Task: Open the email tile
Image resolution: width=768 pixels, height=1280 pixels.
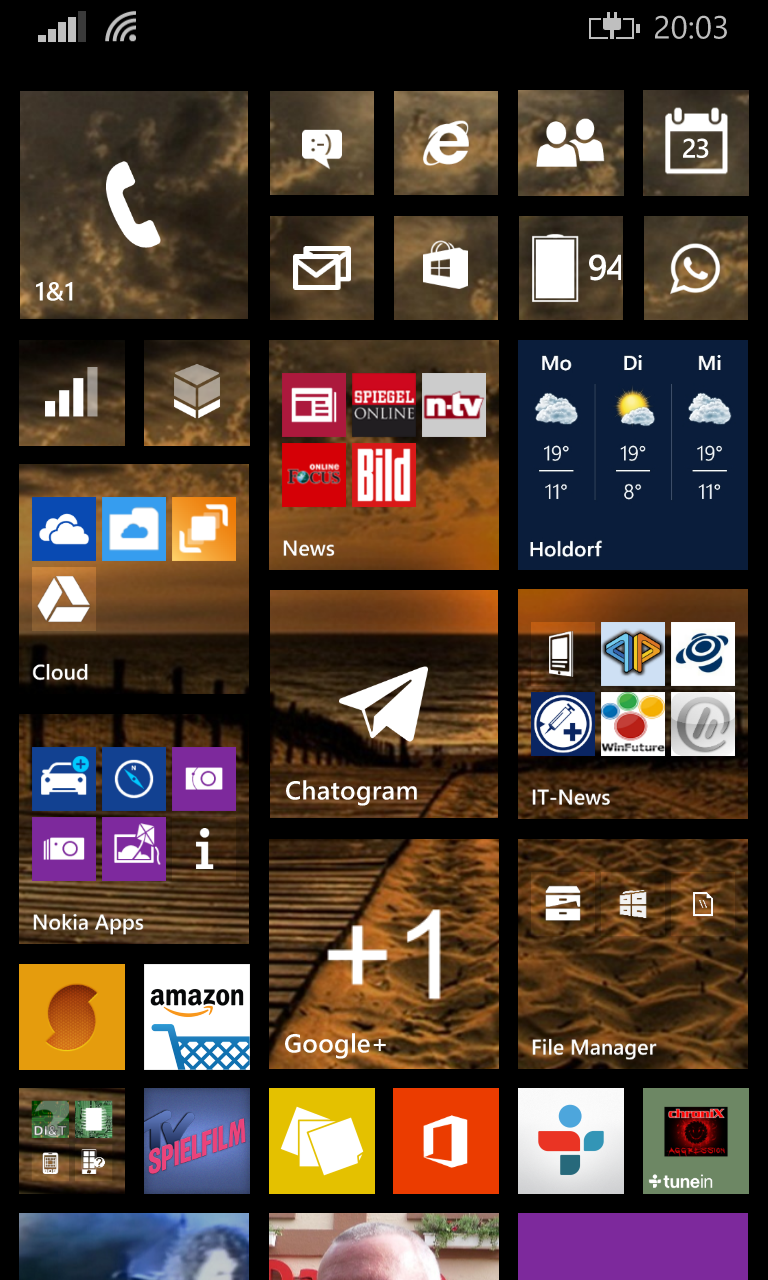Action: tap(322, 268)
